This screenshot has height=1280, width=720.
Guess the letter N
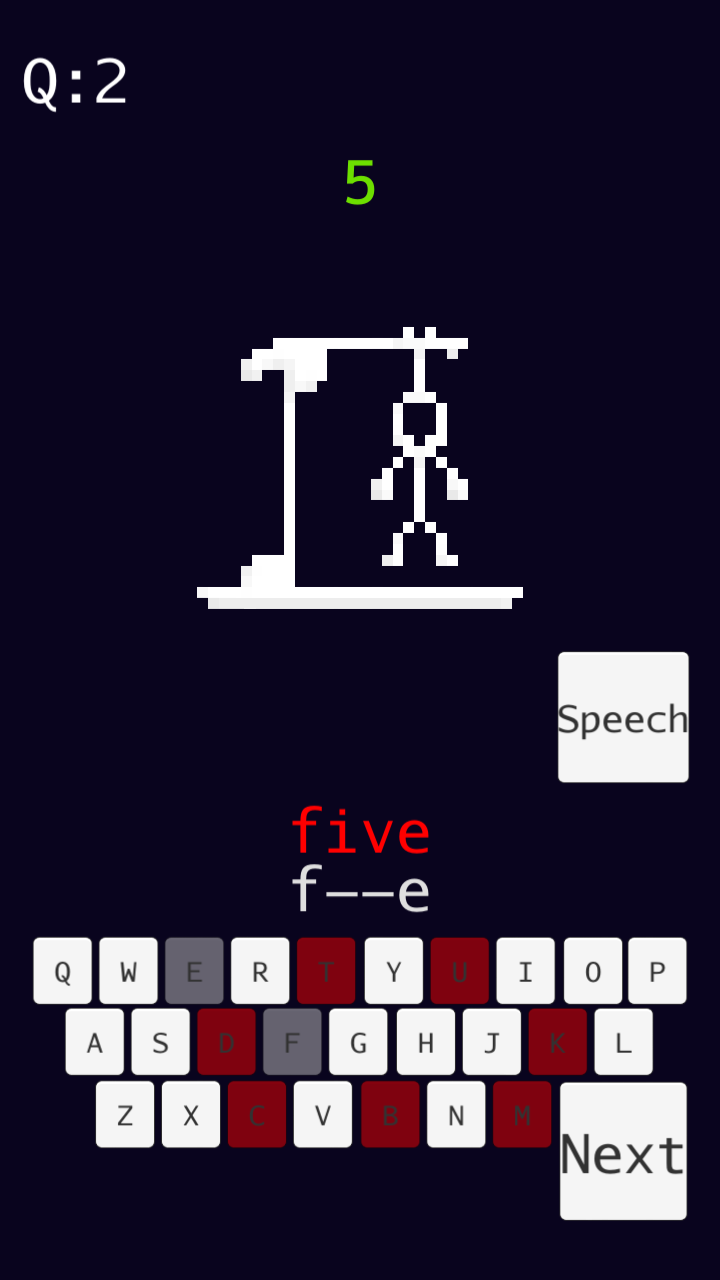(x=456, y=1114)
